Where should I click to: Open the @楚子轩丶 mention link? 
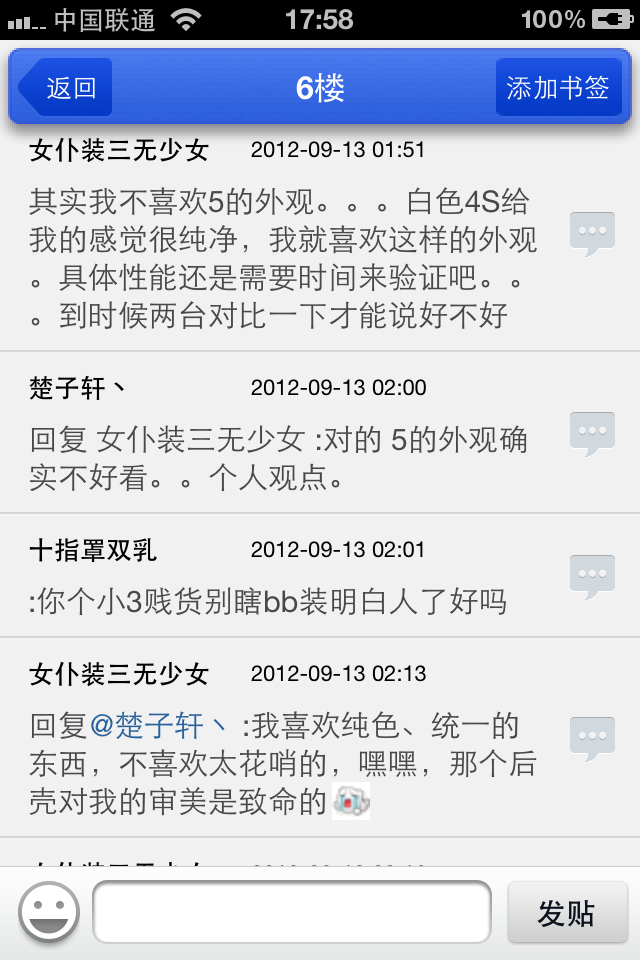tap(159, 726)
